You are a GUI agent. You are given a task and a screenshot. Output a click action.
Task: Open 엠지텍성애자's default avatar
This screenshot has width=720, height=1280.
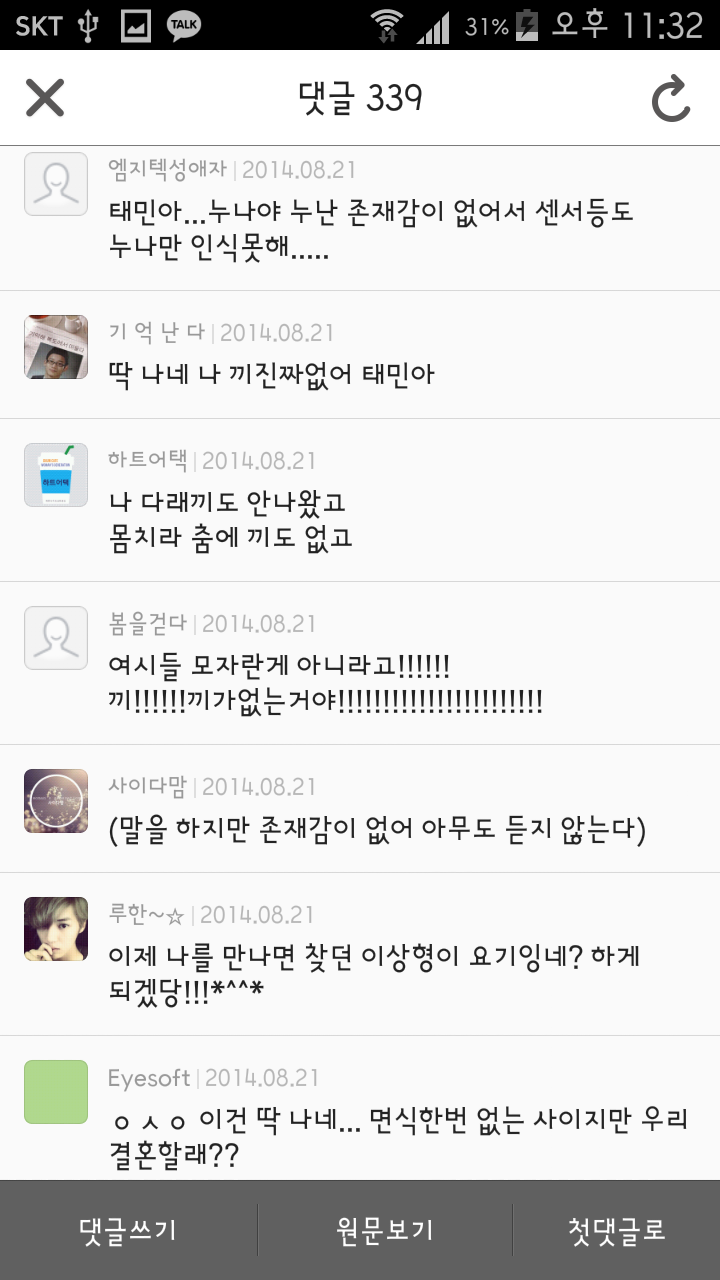(56, 184)
